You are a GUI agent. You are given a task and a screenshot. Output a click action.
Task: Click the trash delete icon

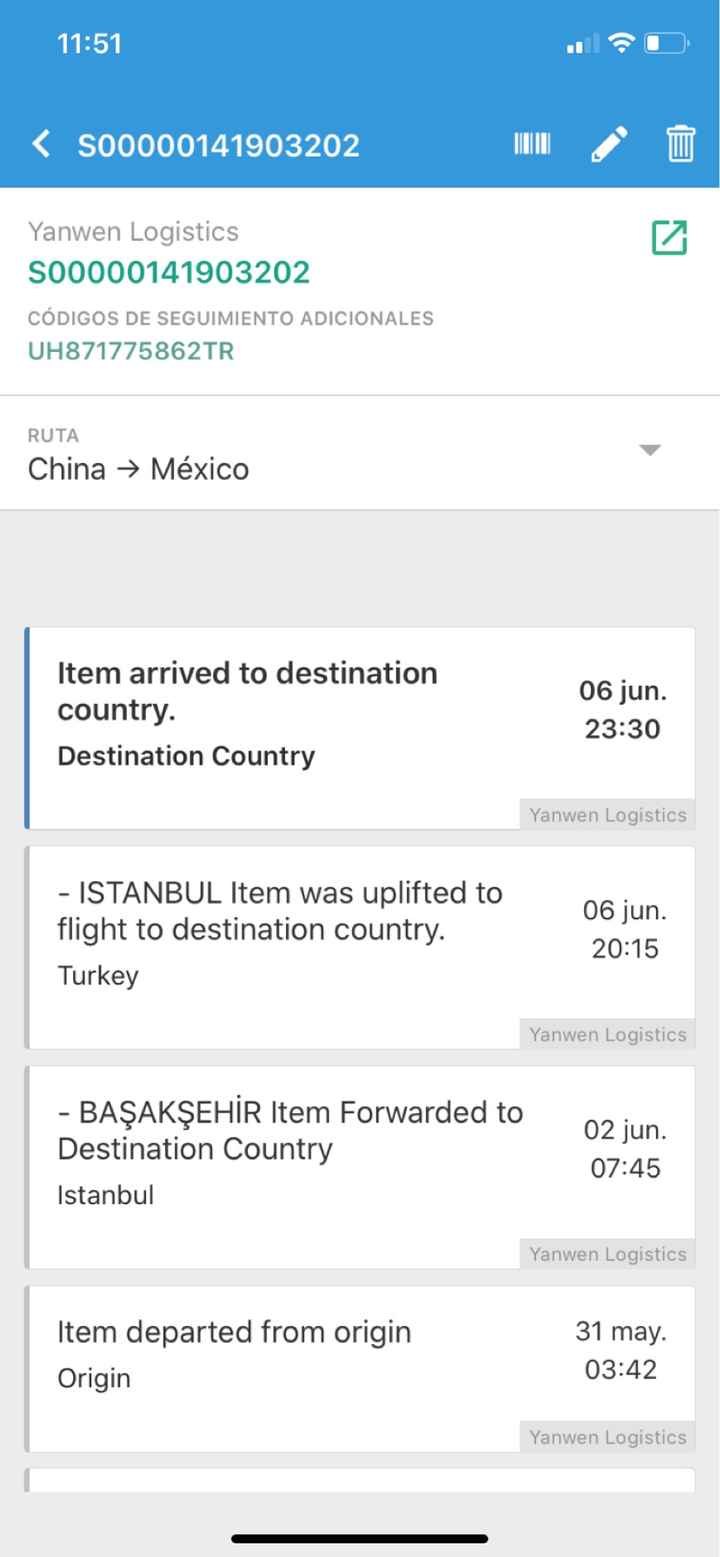point(679,144)
